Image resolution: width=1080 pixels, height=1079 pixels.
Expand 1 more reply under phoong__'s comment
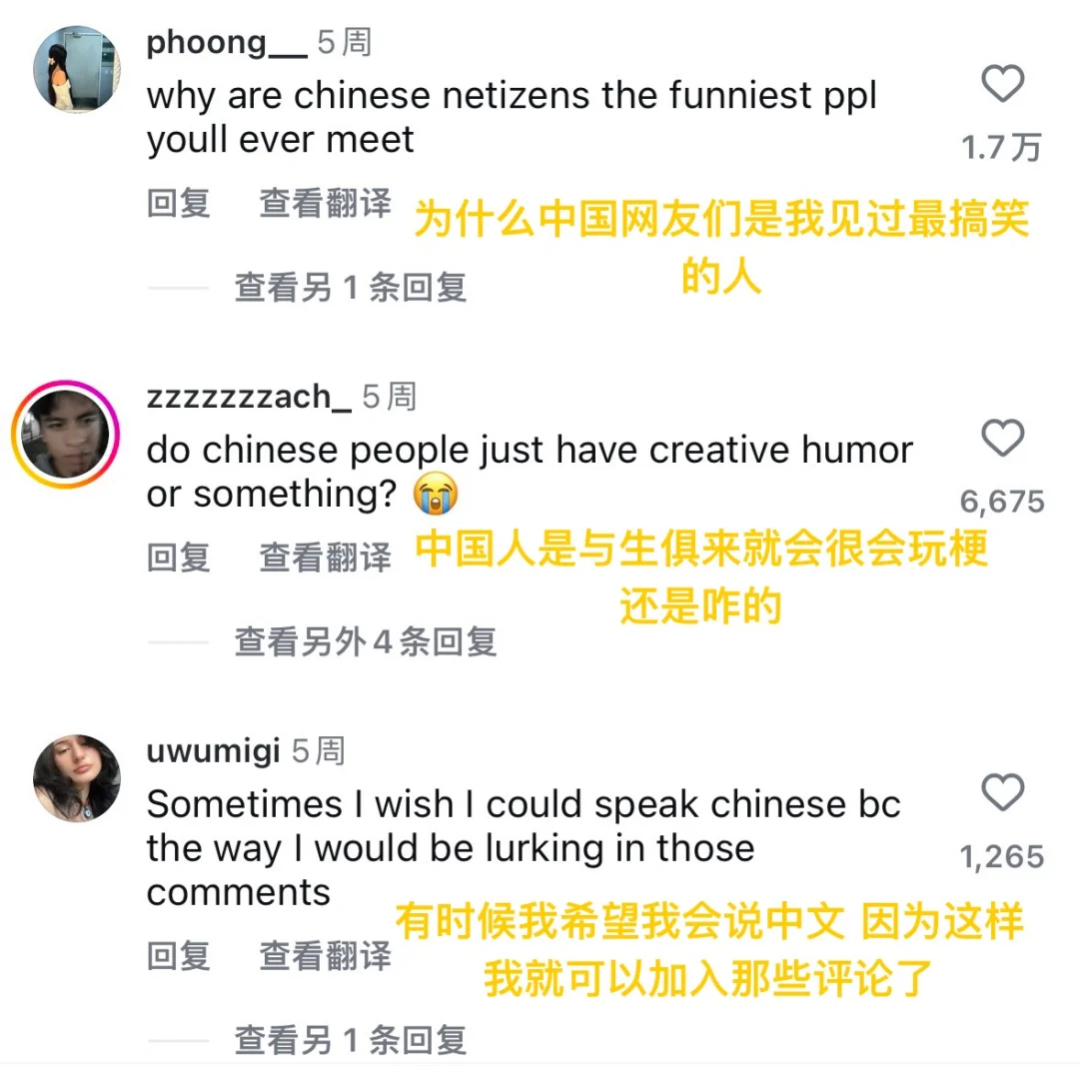click(x=350, y=288)
